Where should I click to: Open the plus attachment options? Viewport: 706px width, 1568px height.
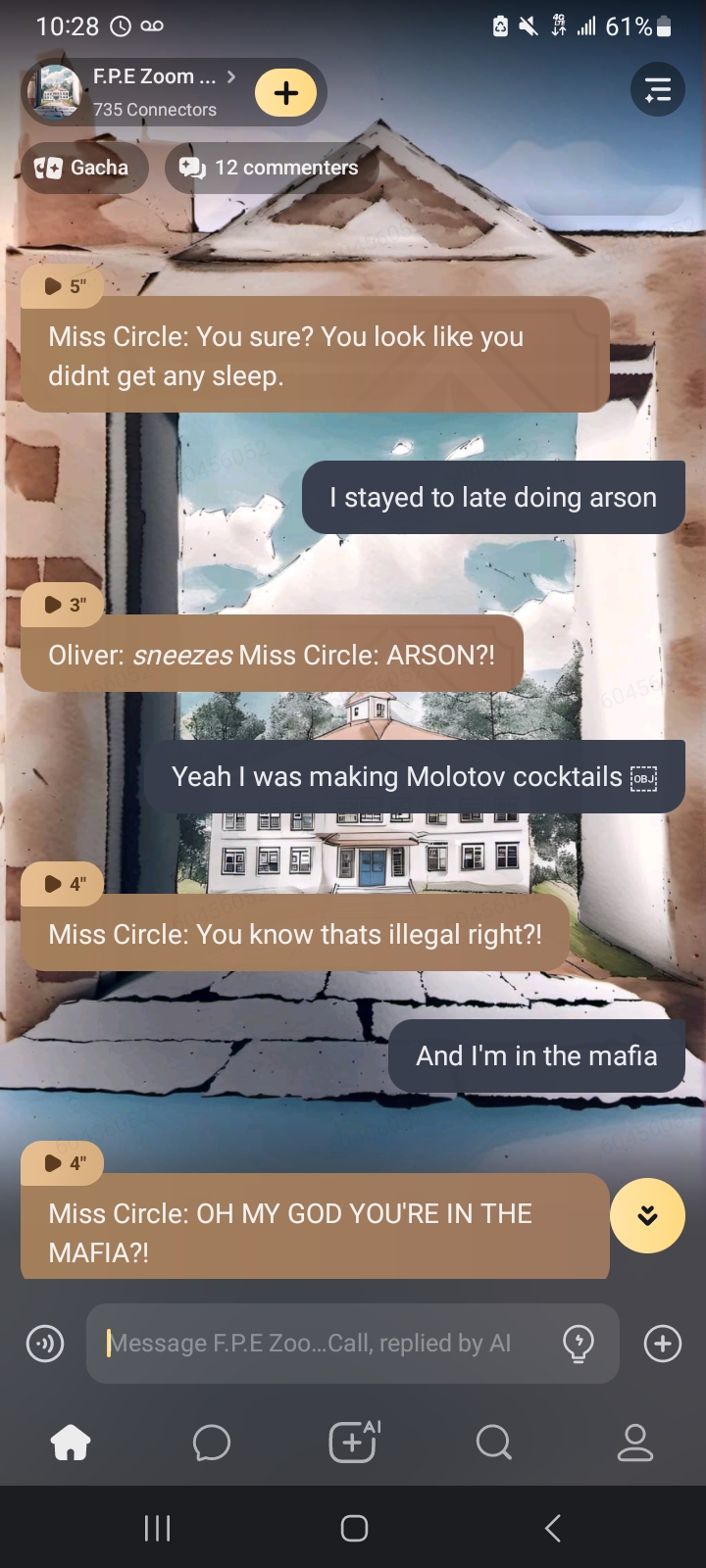663,1344
